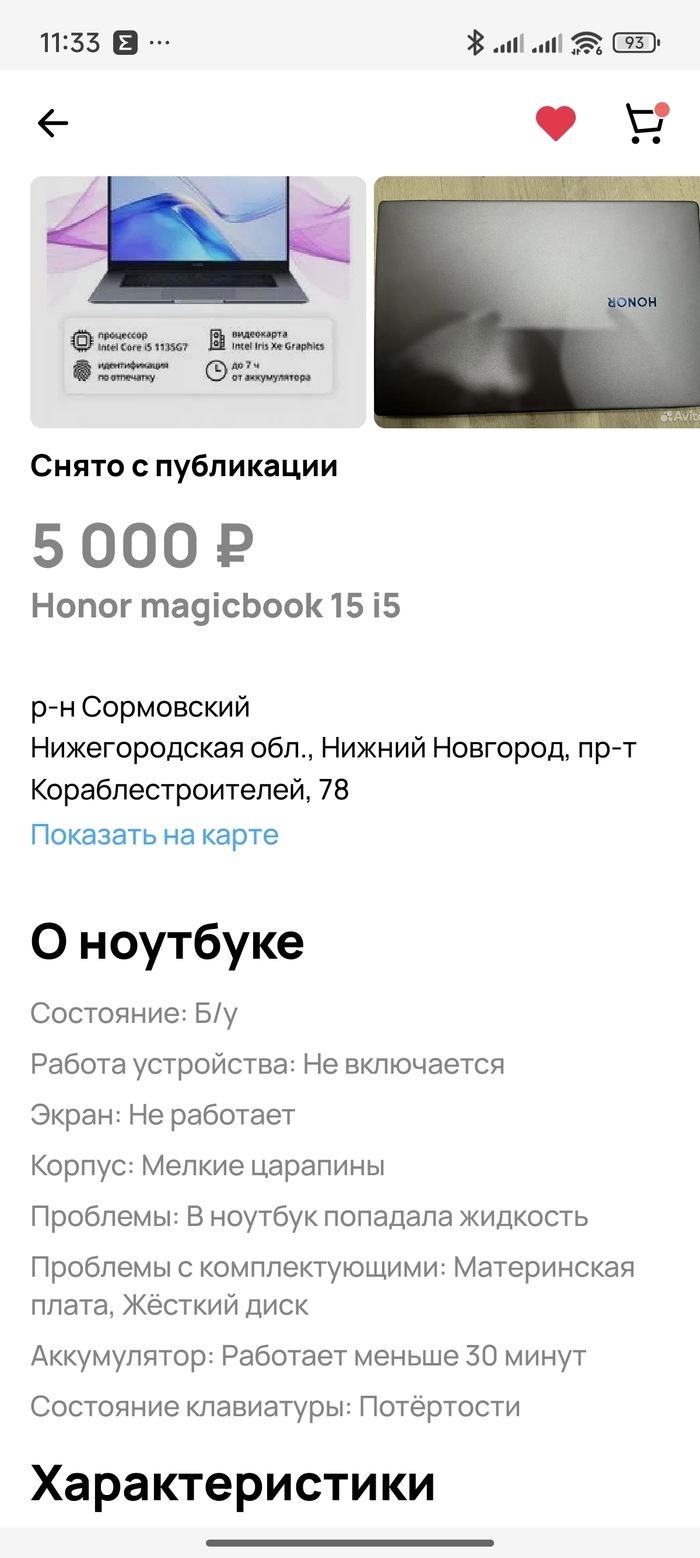The image size is (700, 1558).
Task: Tap the 'Показать на карте' link
Action: 154,834
